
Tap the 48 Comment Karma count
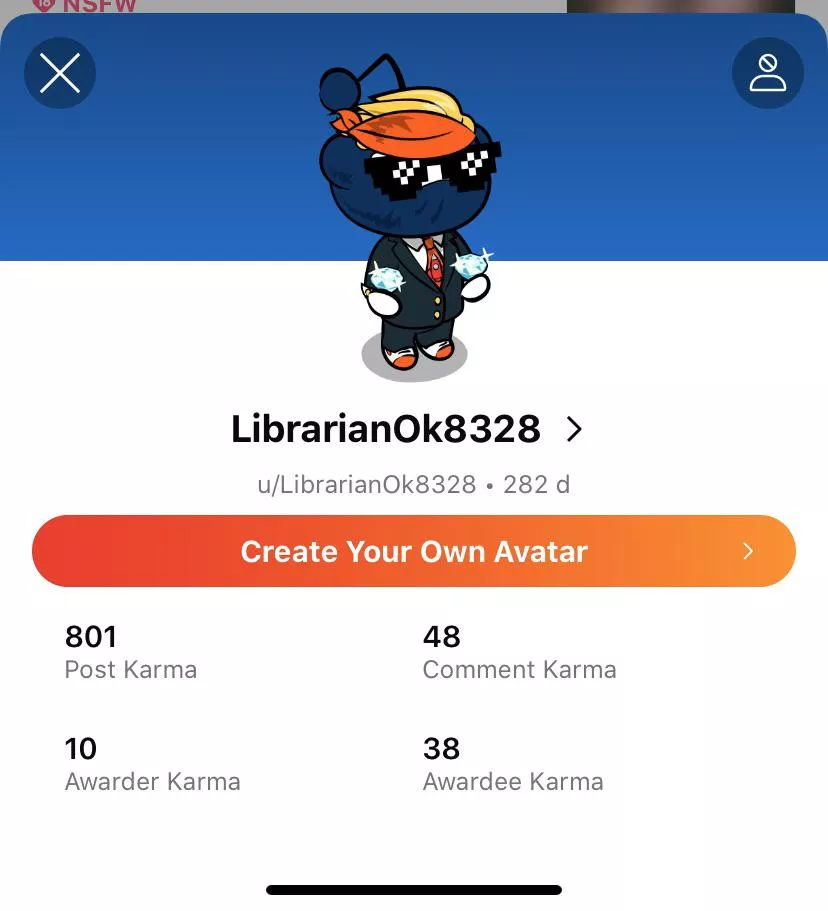(517, 650)
